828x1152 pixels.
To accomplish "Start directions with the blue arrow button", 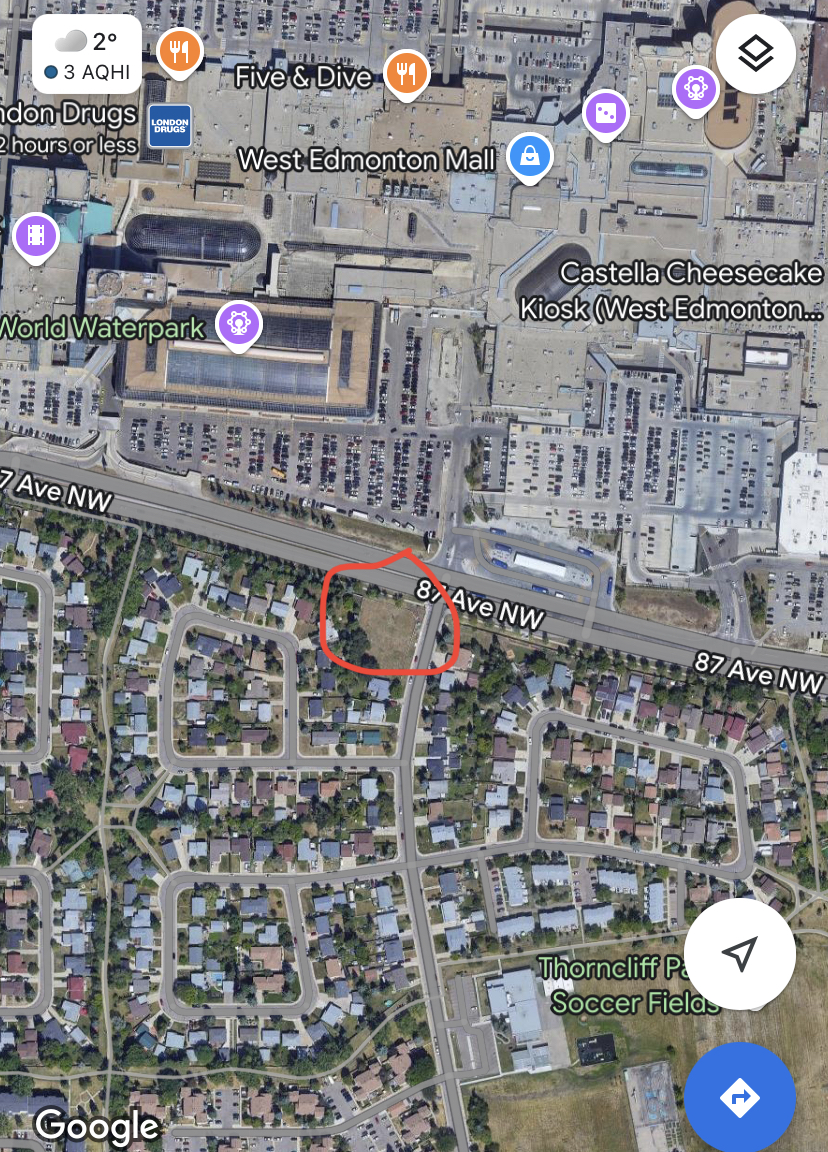I will point(740,1097).
